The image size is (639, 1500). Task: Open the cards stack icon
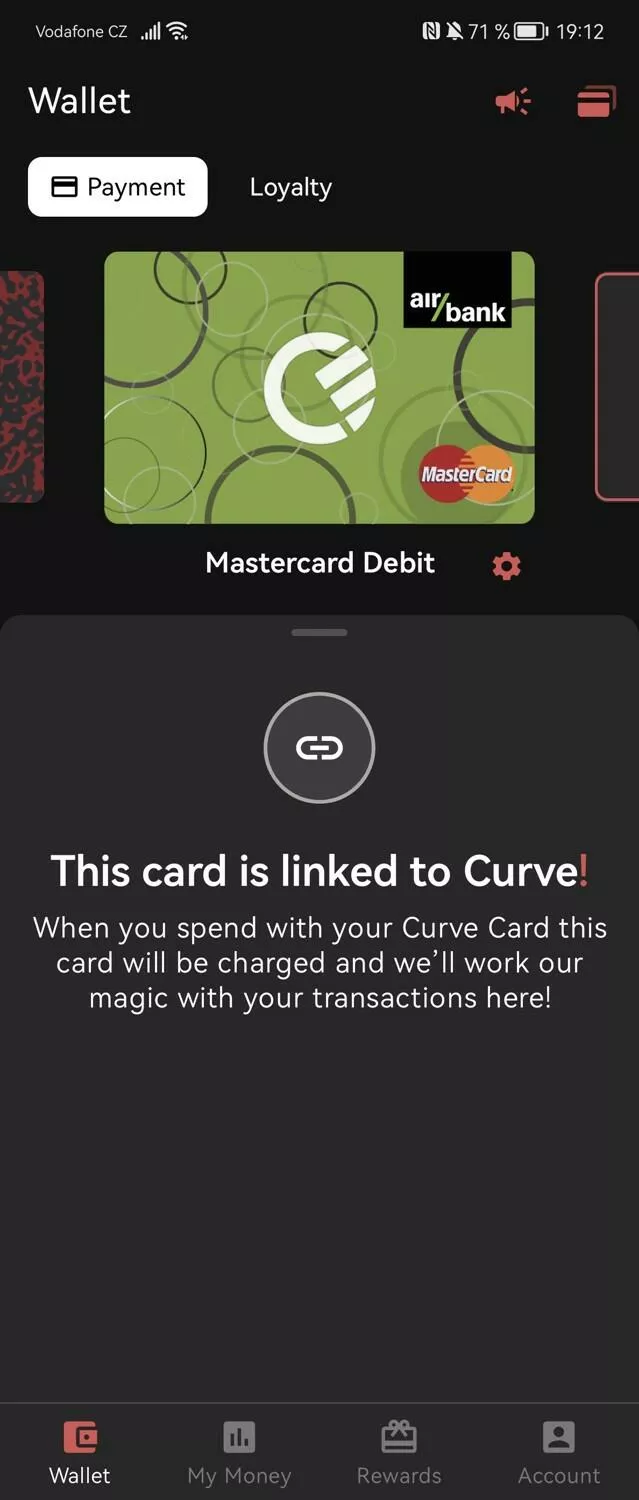coord(596,101)
